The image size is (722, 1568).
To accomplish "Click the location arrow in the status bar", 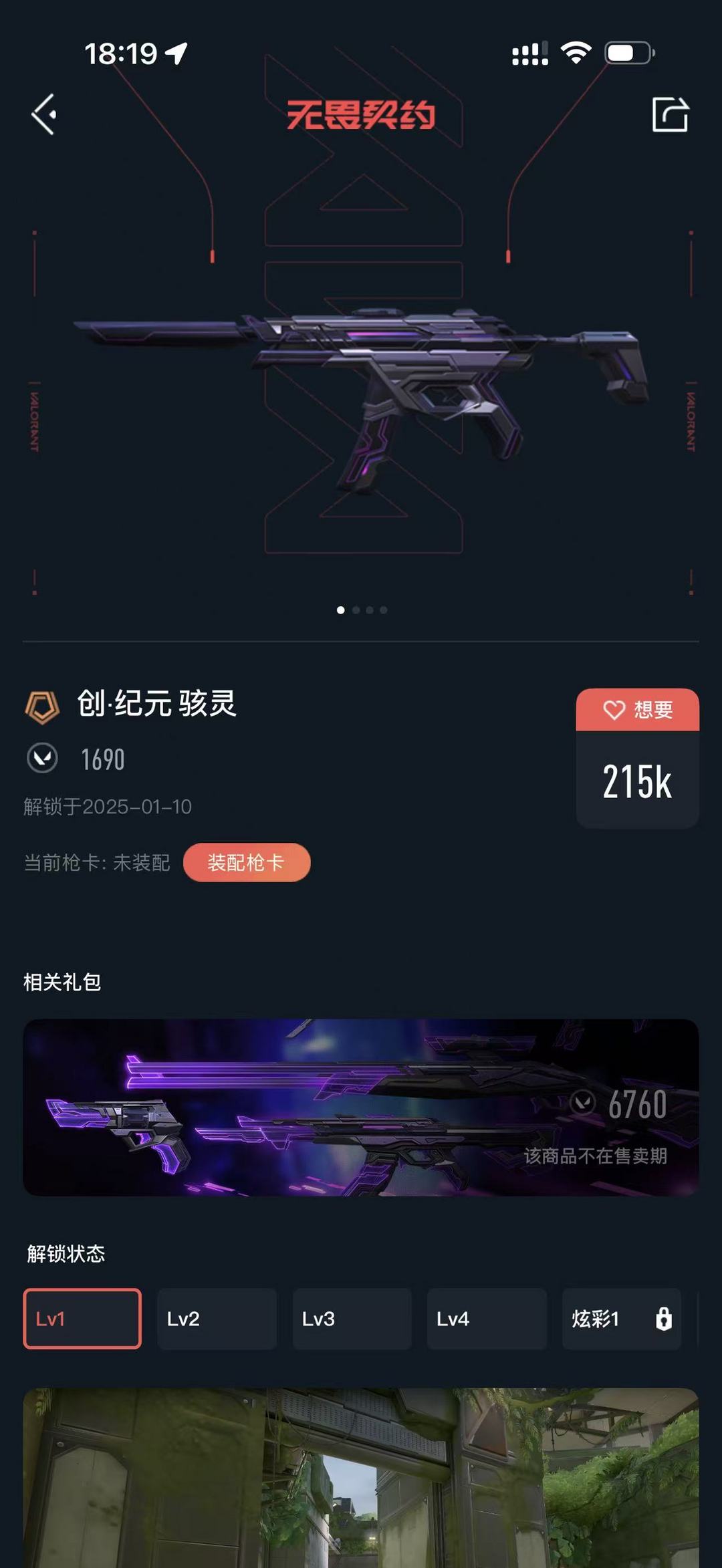I will [x=175, y=52].
